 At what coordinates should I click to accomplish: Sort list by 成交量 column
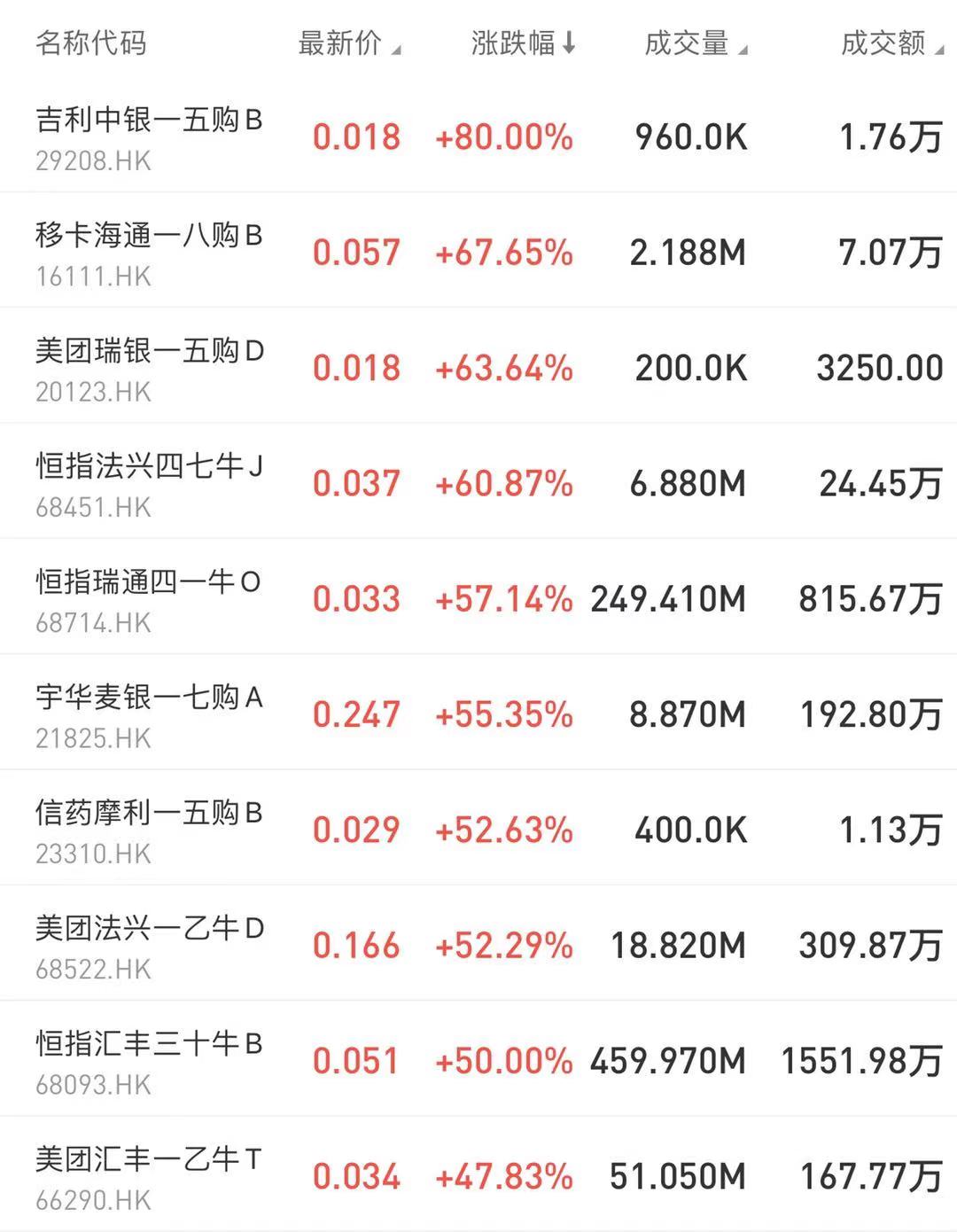tap(695, 43)
